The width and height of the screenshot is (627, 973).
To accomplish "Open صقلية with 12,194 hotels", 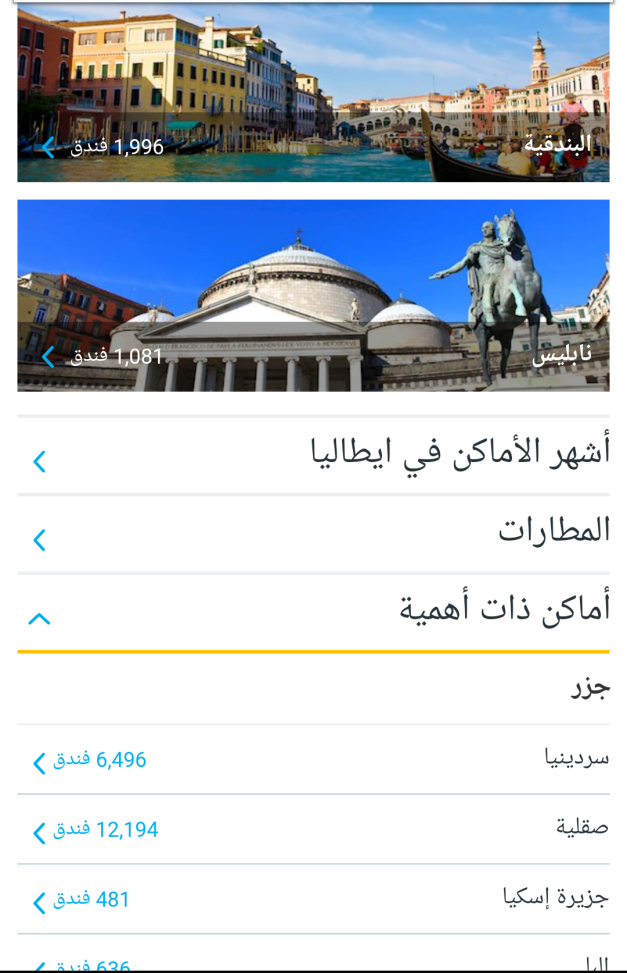I will point(313,830).
